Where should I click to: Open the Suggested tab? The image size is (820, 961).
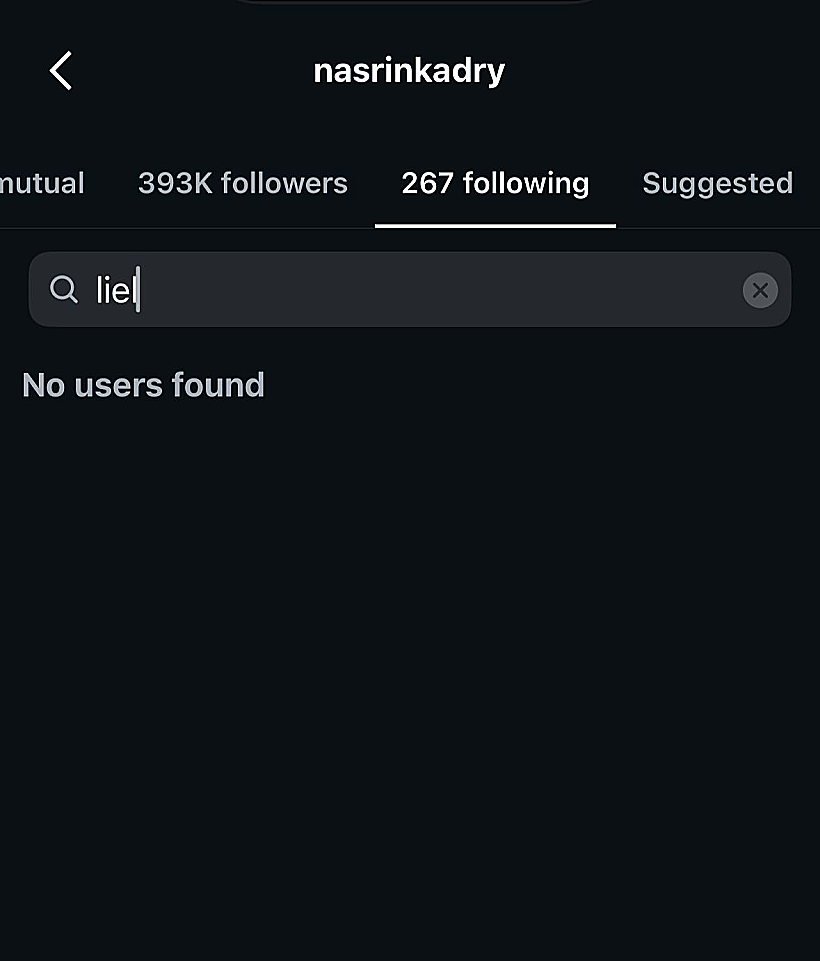[x=717, y=183]
